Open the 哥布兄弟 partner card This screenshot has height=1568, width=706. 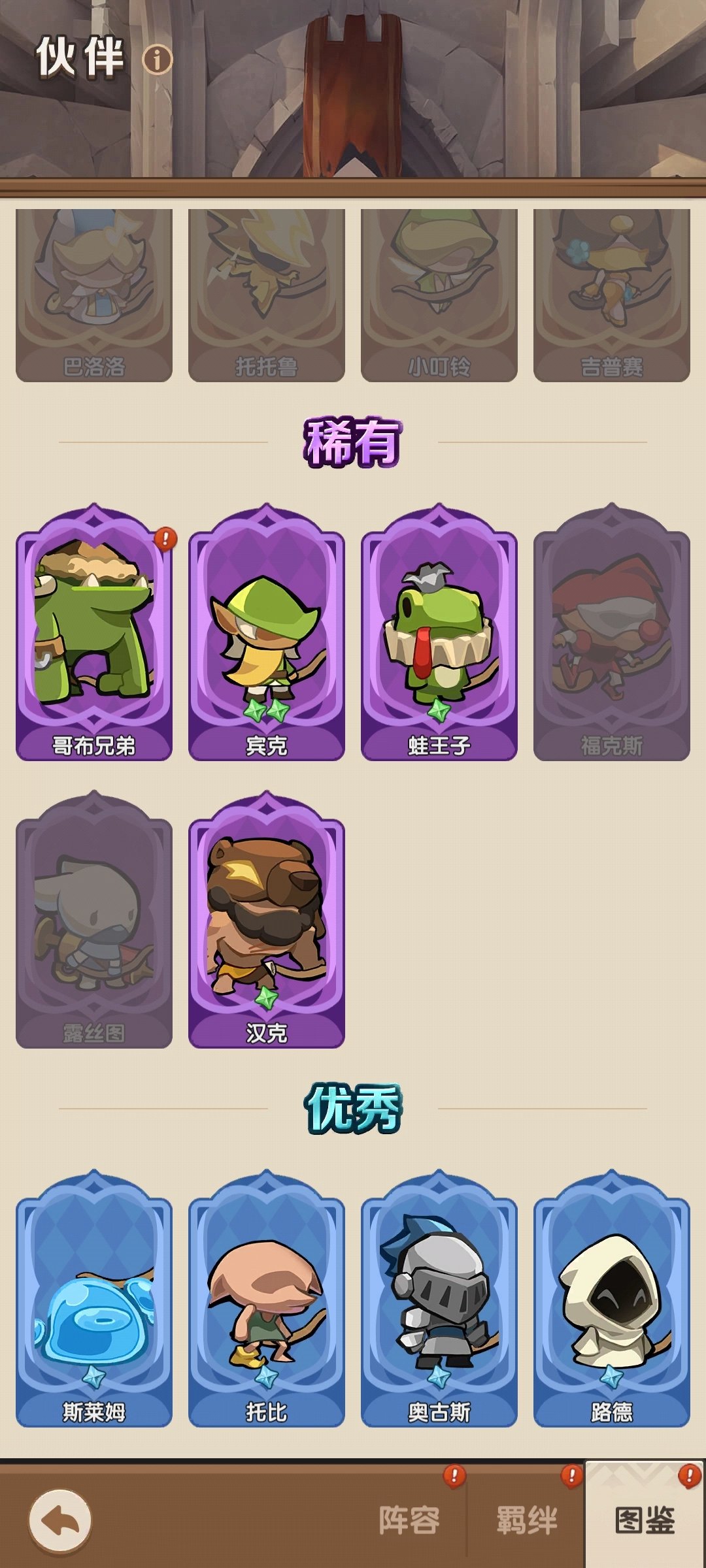(94, 634)
